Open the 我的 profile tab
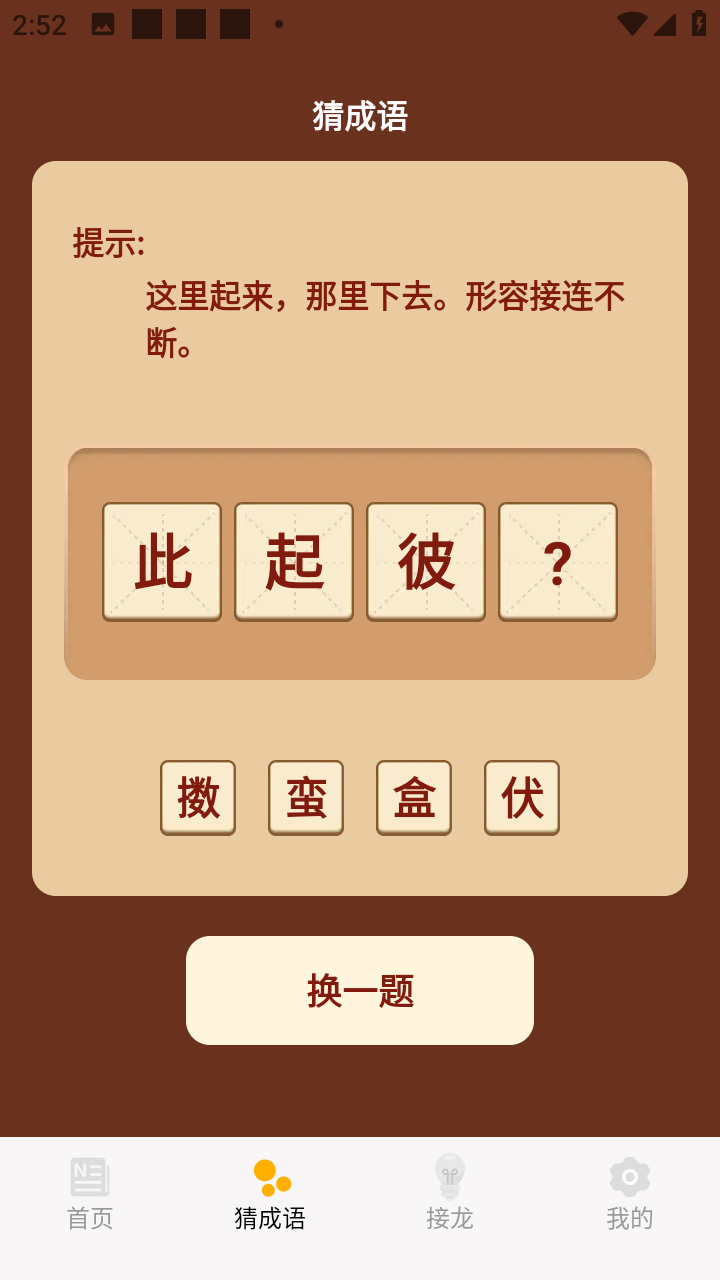The width and height of the screenshot is (720, 1280). click(630, 1194)
